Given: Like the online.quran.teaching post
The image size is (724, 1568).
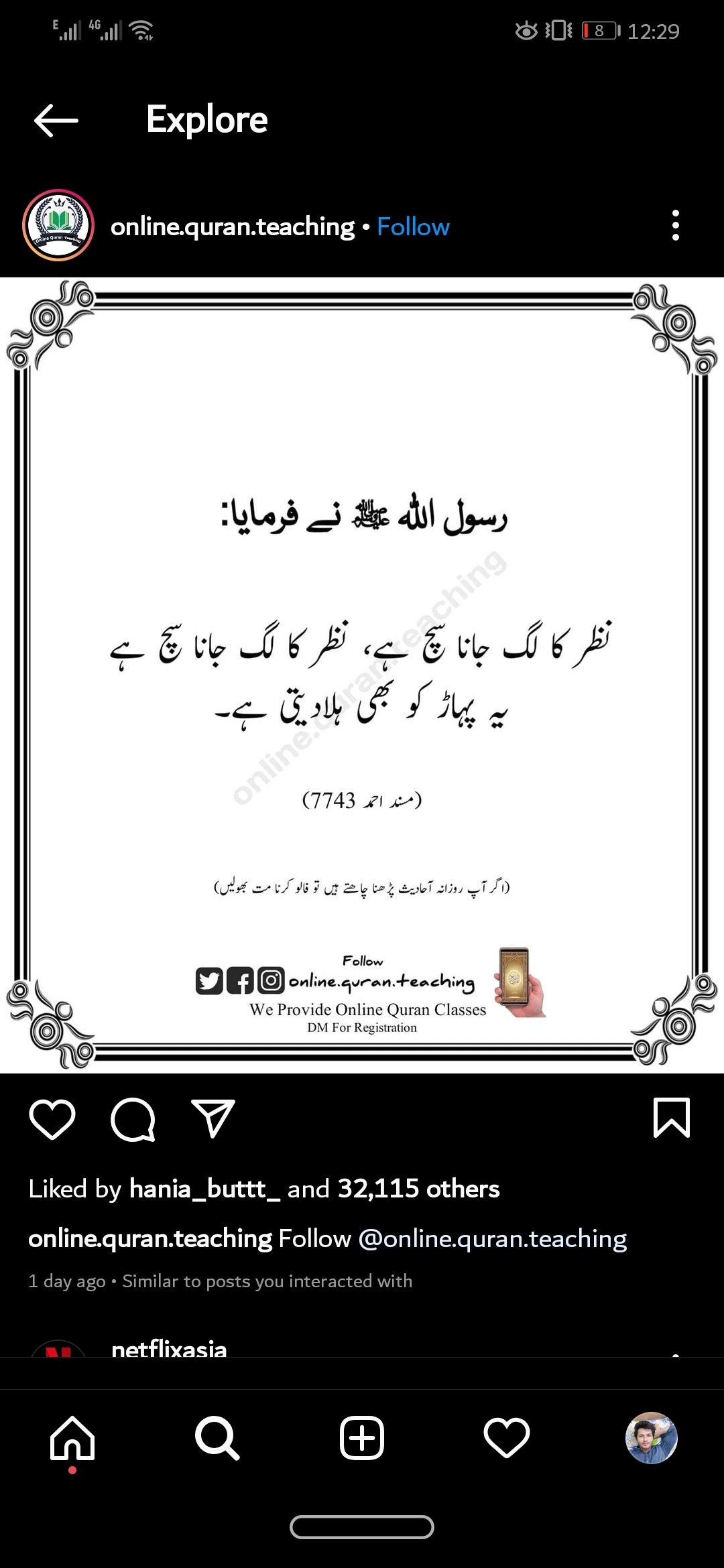Looking at the screenshot, I should [52, 1119].
